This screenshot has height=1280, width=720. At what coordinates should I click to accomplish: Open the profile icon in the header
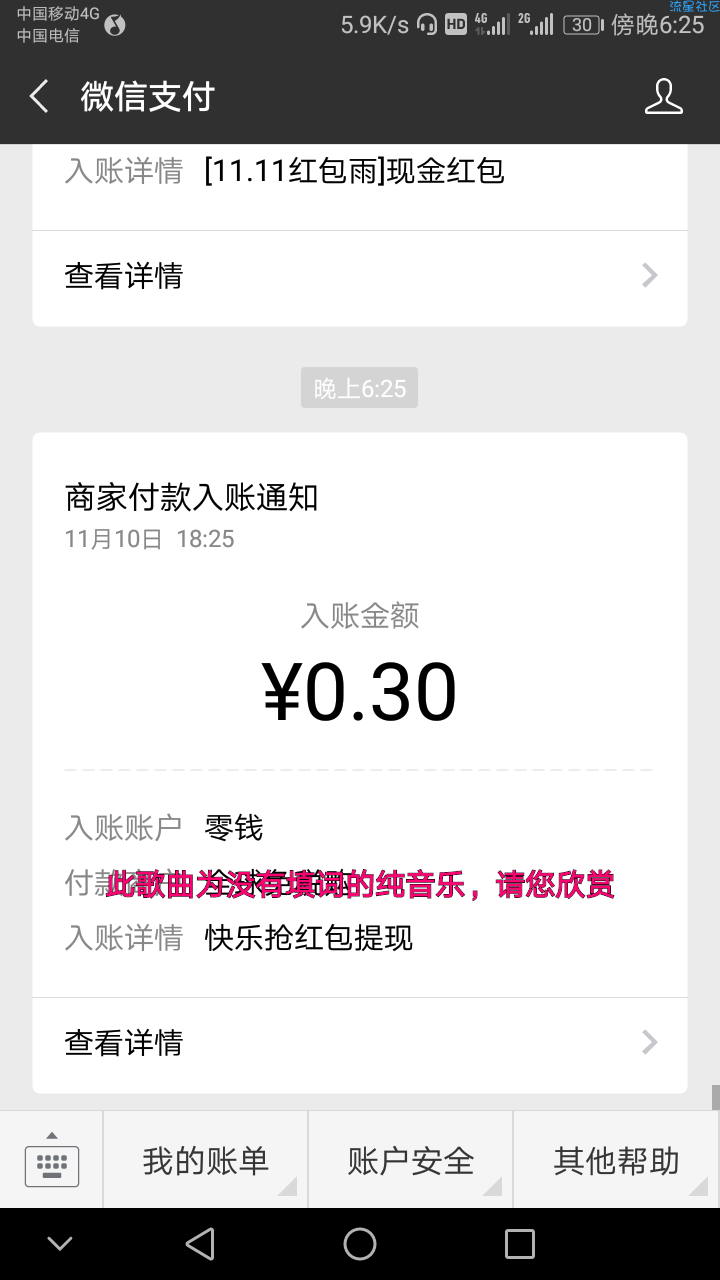point(663,97)
